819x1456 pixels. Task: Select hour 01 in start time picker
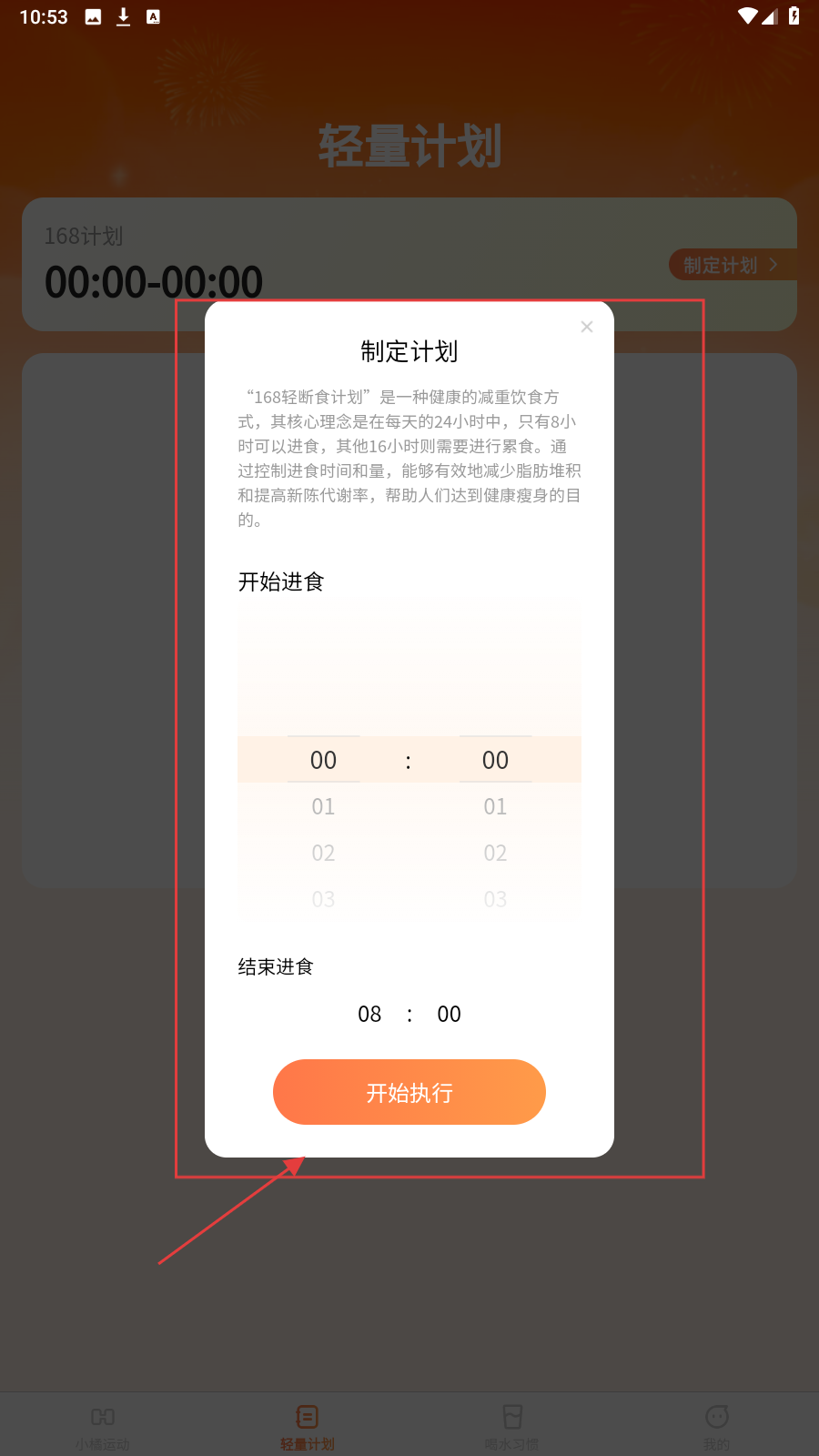click(x=323, y=806)
